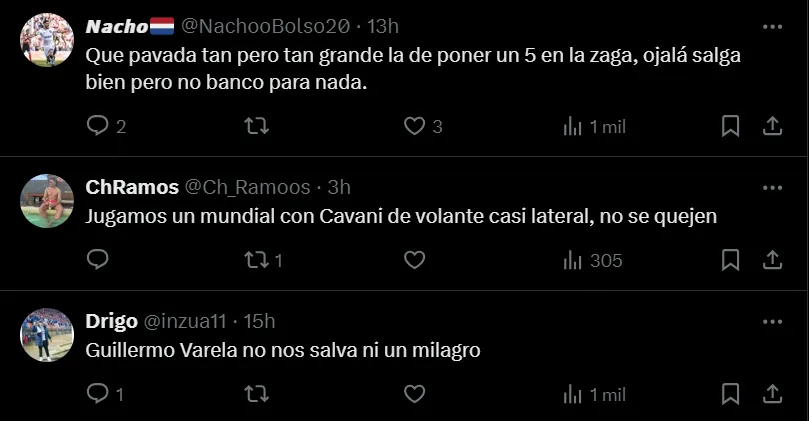Like Nacho's tweet
This screenshot has height=421, width=809.
[x=414, y=126]
